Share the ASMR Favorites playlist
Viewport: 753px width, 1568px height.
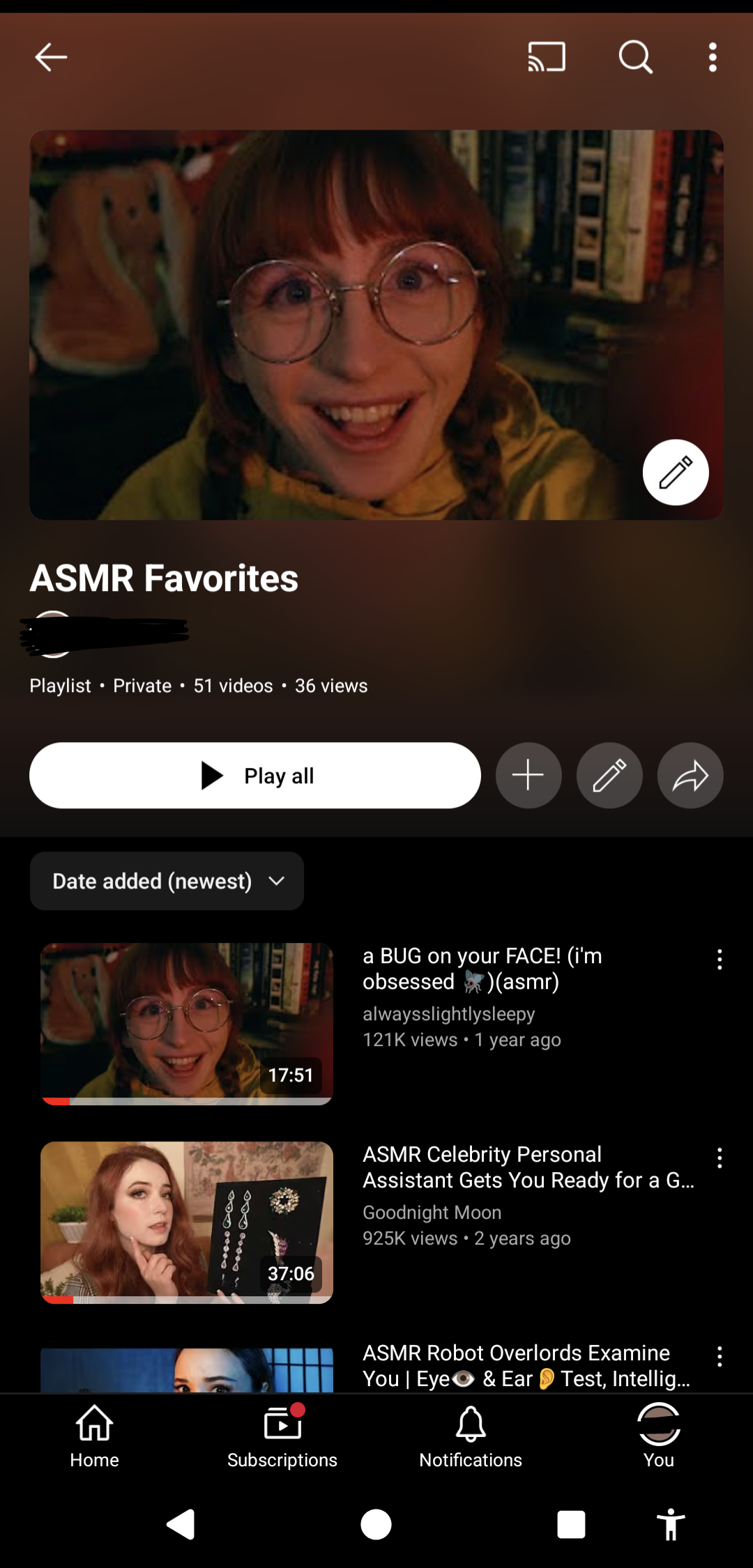point(690,776)
